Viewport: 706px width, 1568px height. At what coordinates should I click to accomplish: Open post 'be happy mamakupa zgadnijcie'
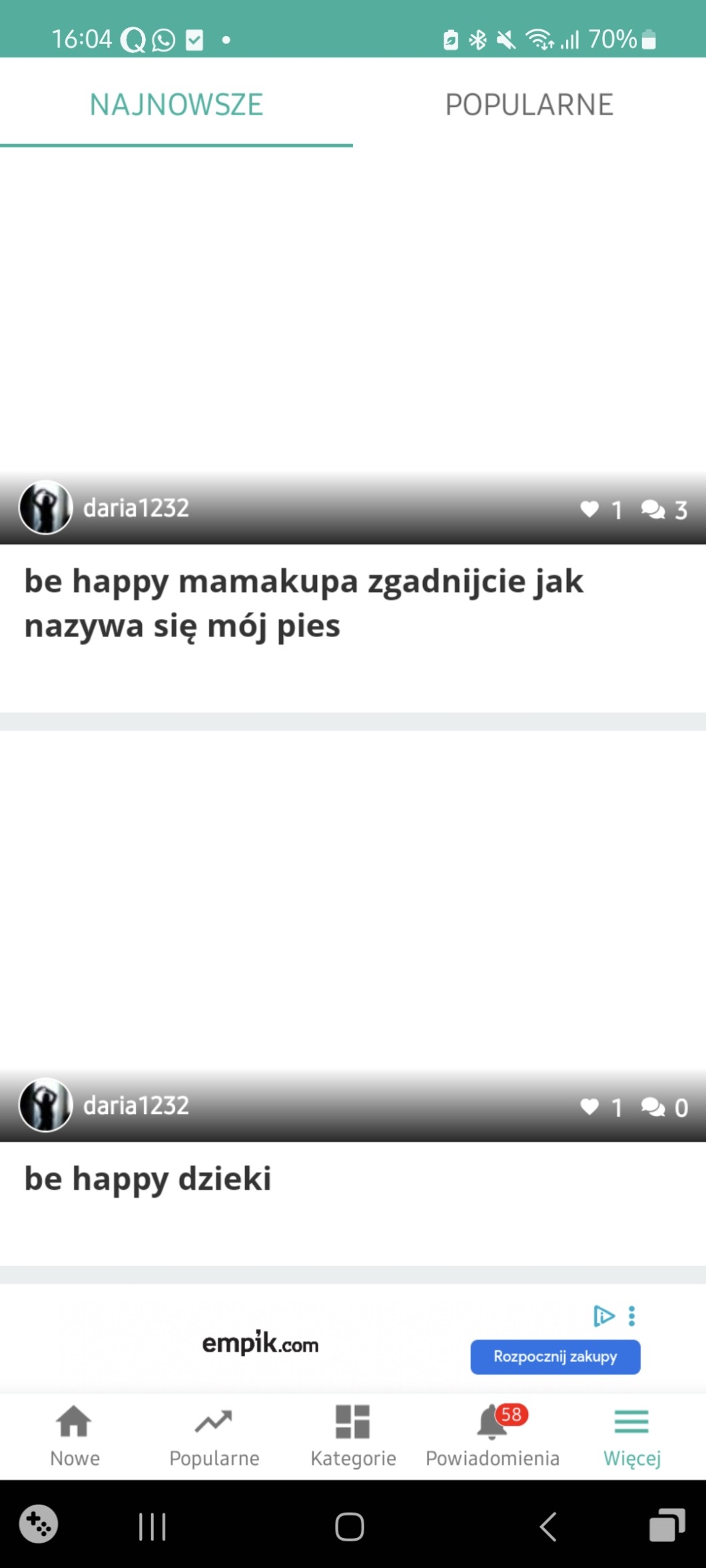[x=304, y=603]
